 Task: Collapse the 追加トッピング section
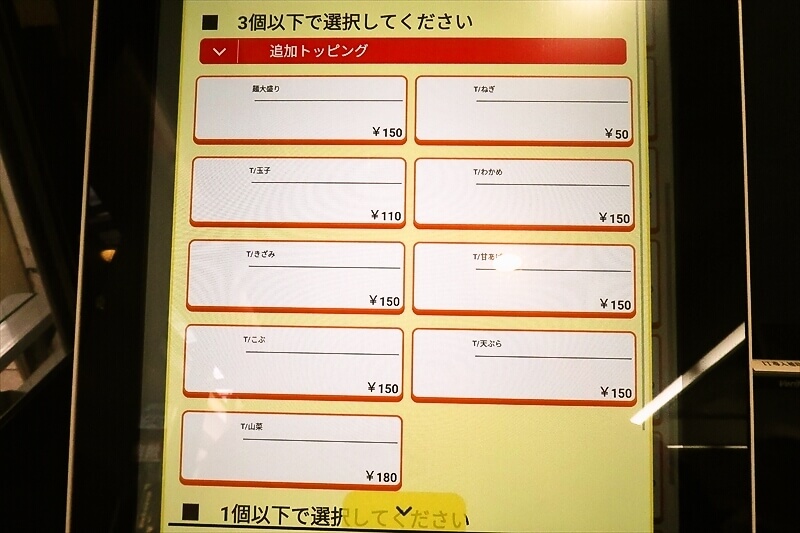click(x=219, y=51)
